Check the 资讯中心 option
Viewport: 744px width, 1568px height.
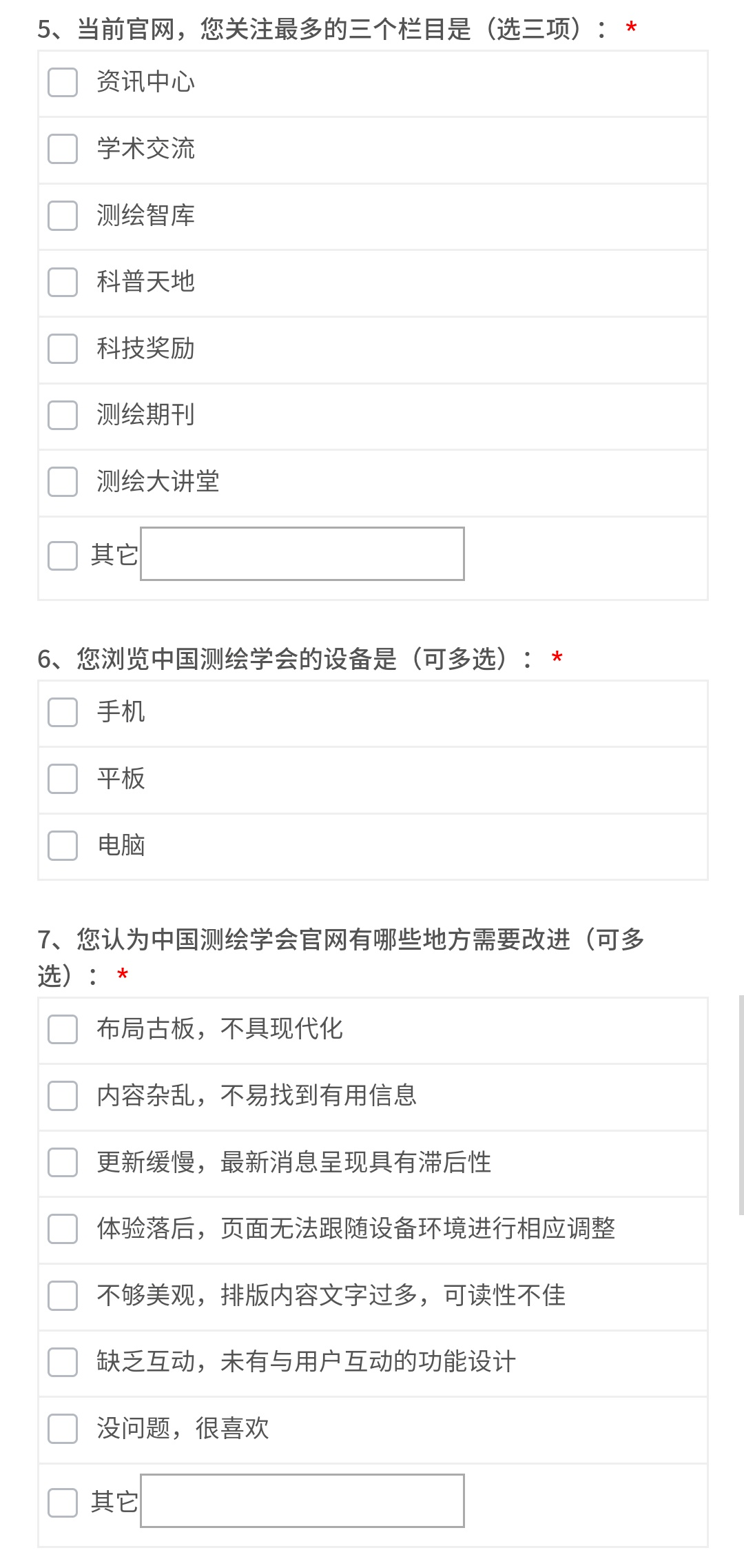63,83
